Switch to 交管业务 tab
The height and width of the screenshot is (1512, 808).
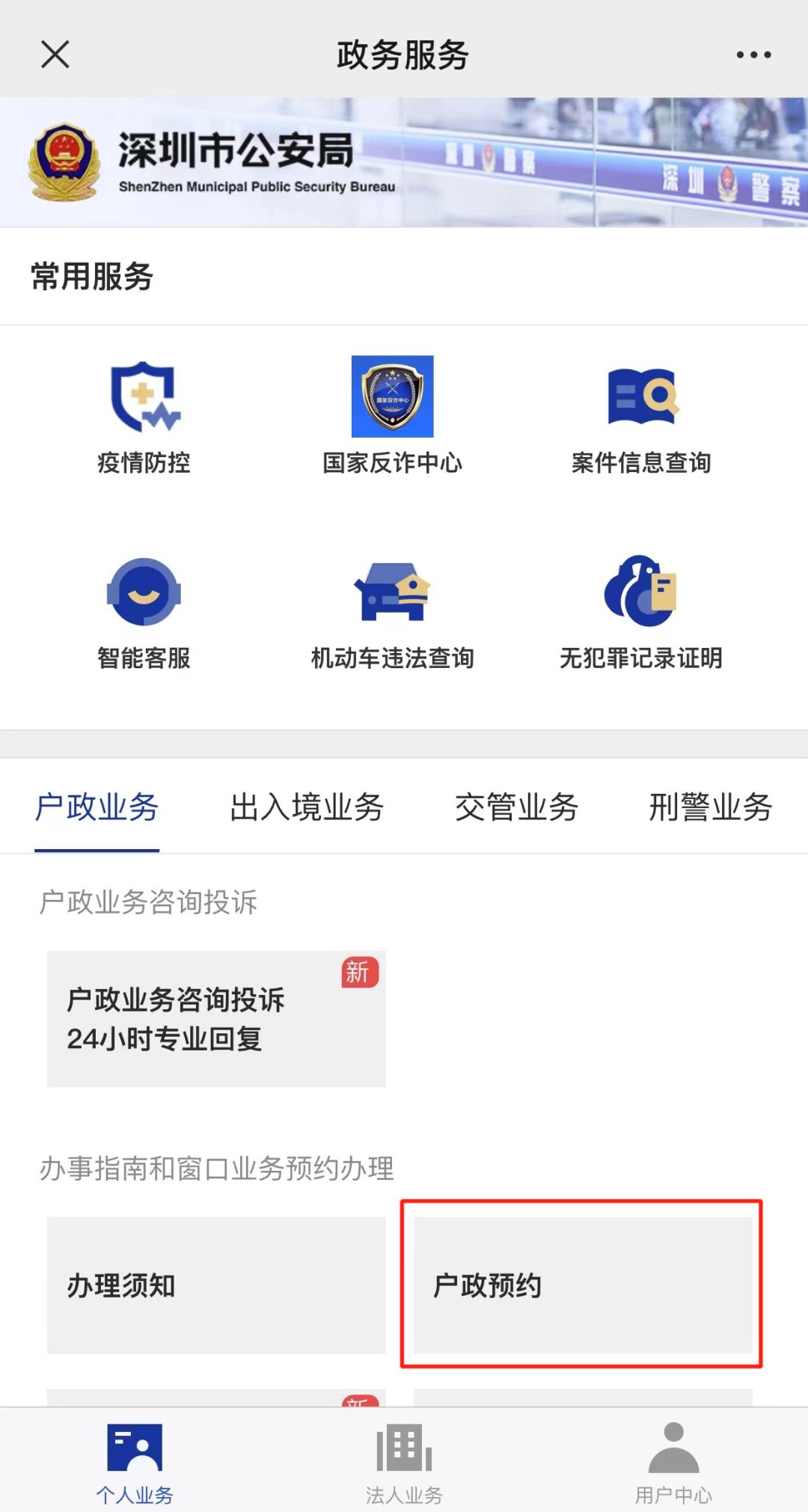[x=516, y=808]
